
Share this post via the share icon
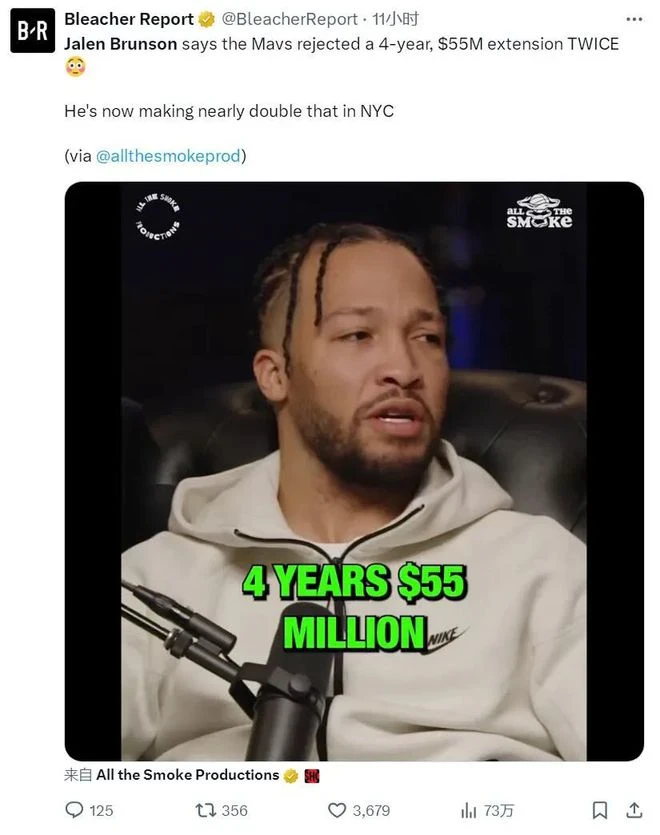click(635, 810)
